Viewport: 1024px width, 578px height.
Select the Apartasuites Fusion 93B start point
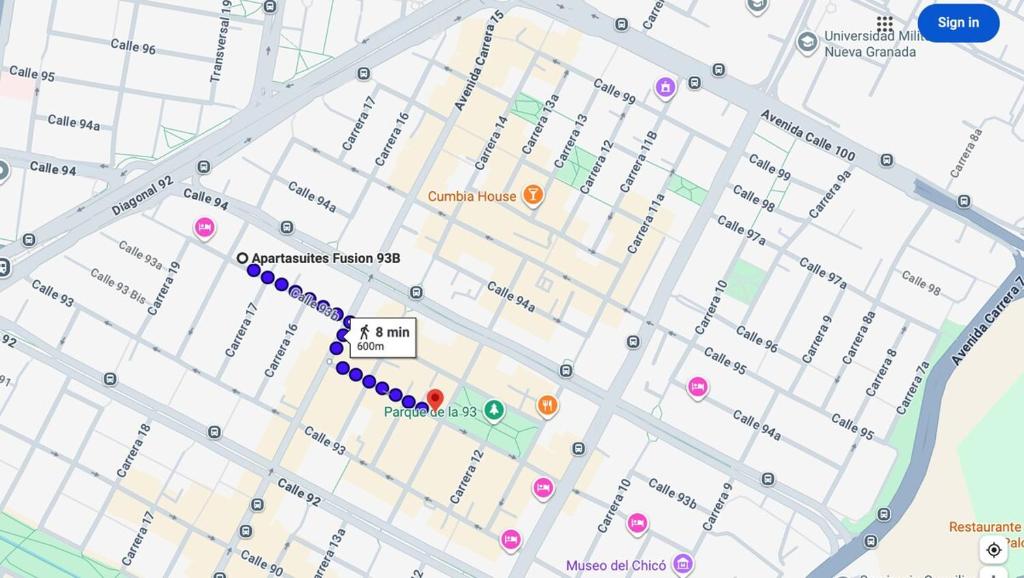tap(242, 258)
